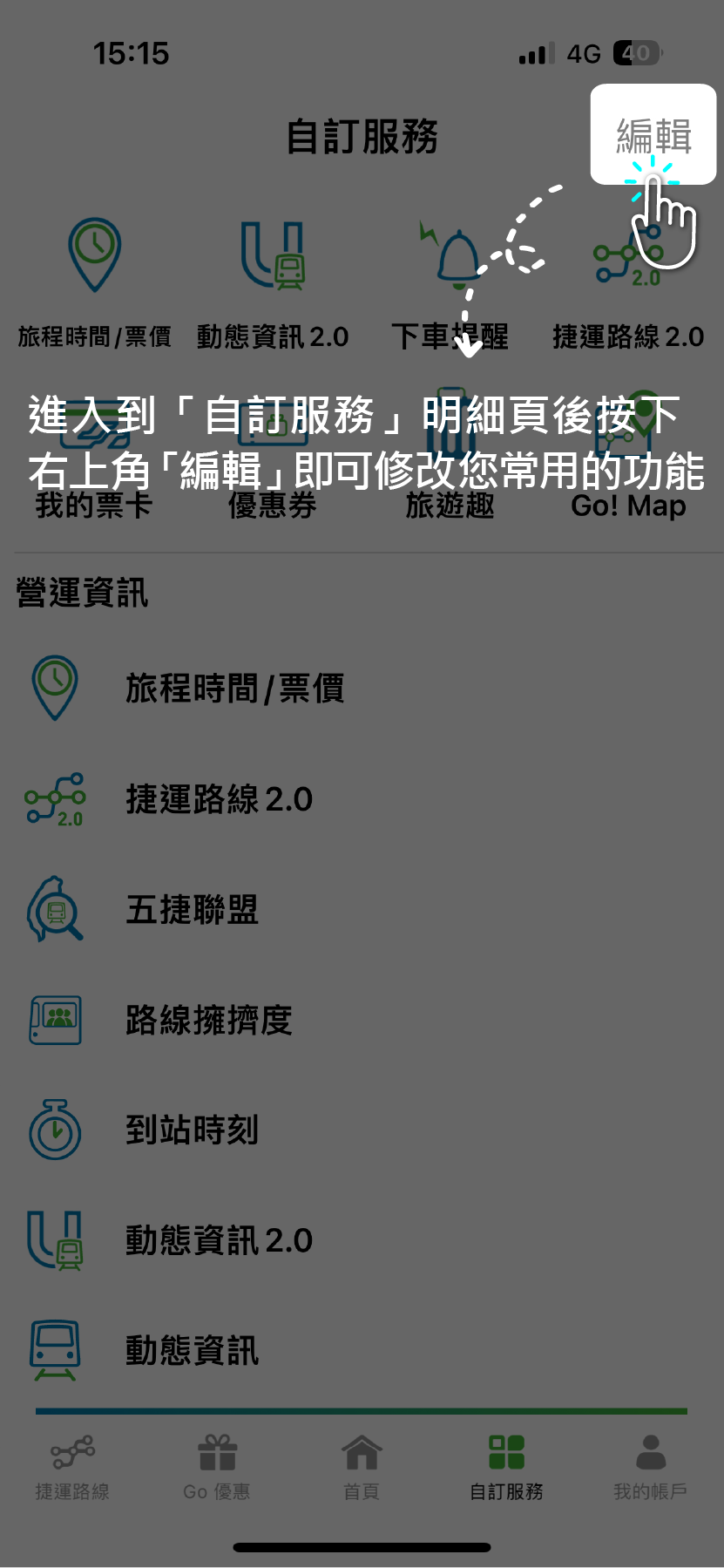Open the 到站時刻 row
The width and height of the screenshot is (724, 1568).
point(362,1130)
